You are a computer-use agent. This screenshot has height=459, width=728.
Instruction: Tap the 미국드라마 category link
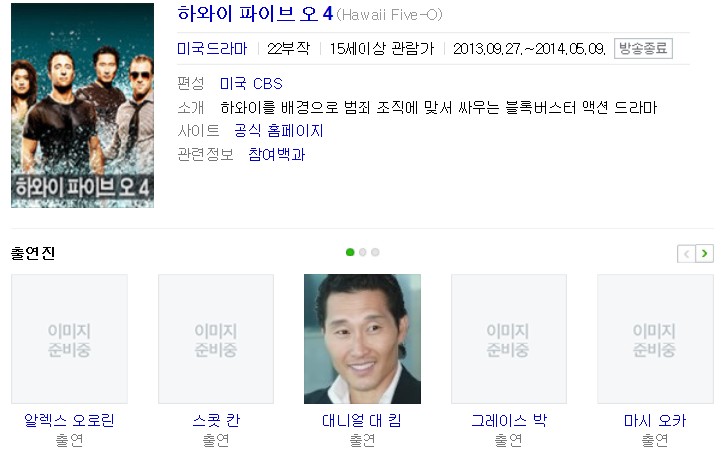click(212, 49)
